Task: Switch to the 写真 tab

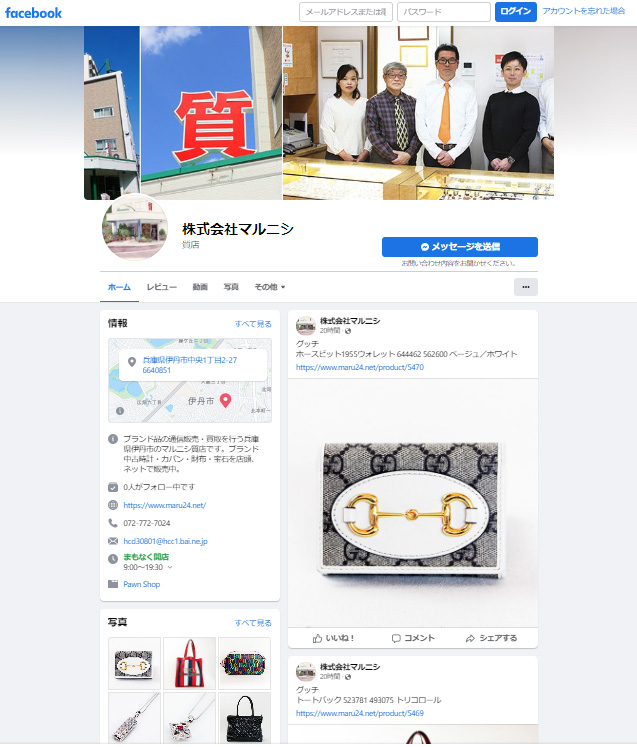Action: pos(231,287)
